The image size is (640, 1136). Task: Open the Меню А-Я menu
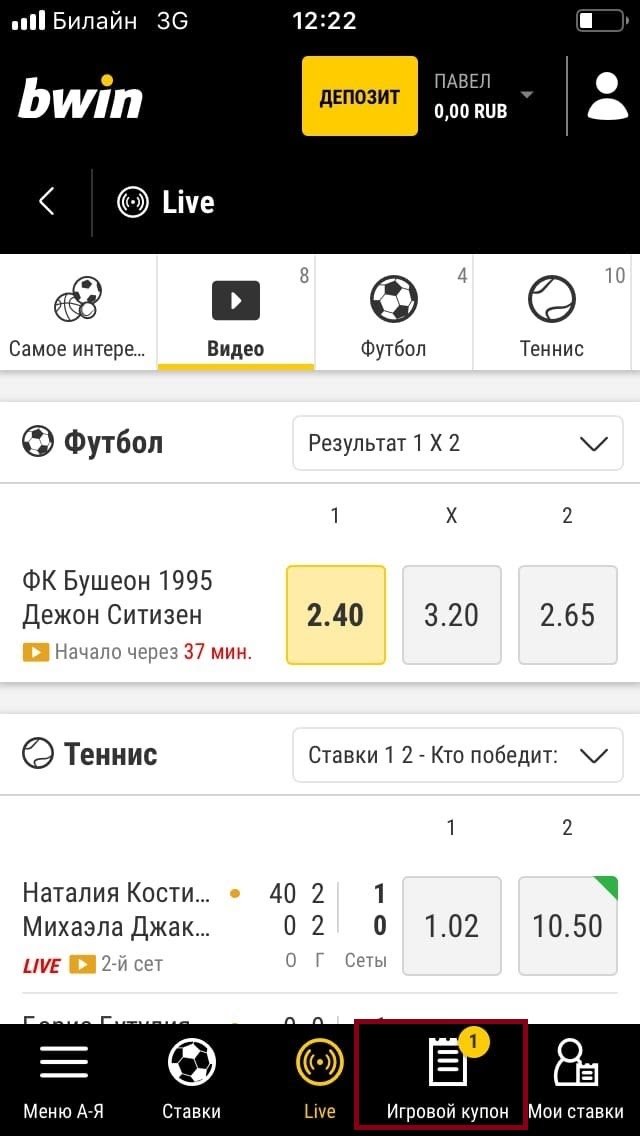click(x=64, y=1079)
